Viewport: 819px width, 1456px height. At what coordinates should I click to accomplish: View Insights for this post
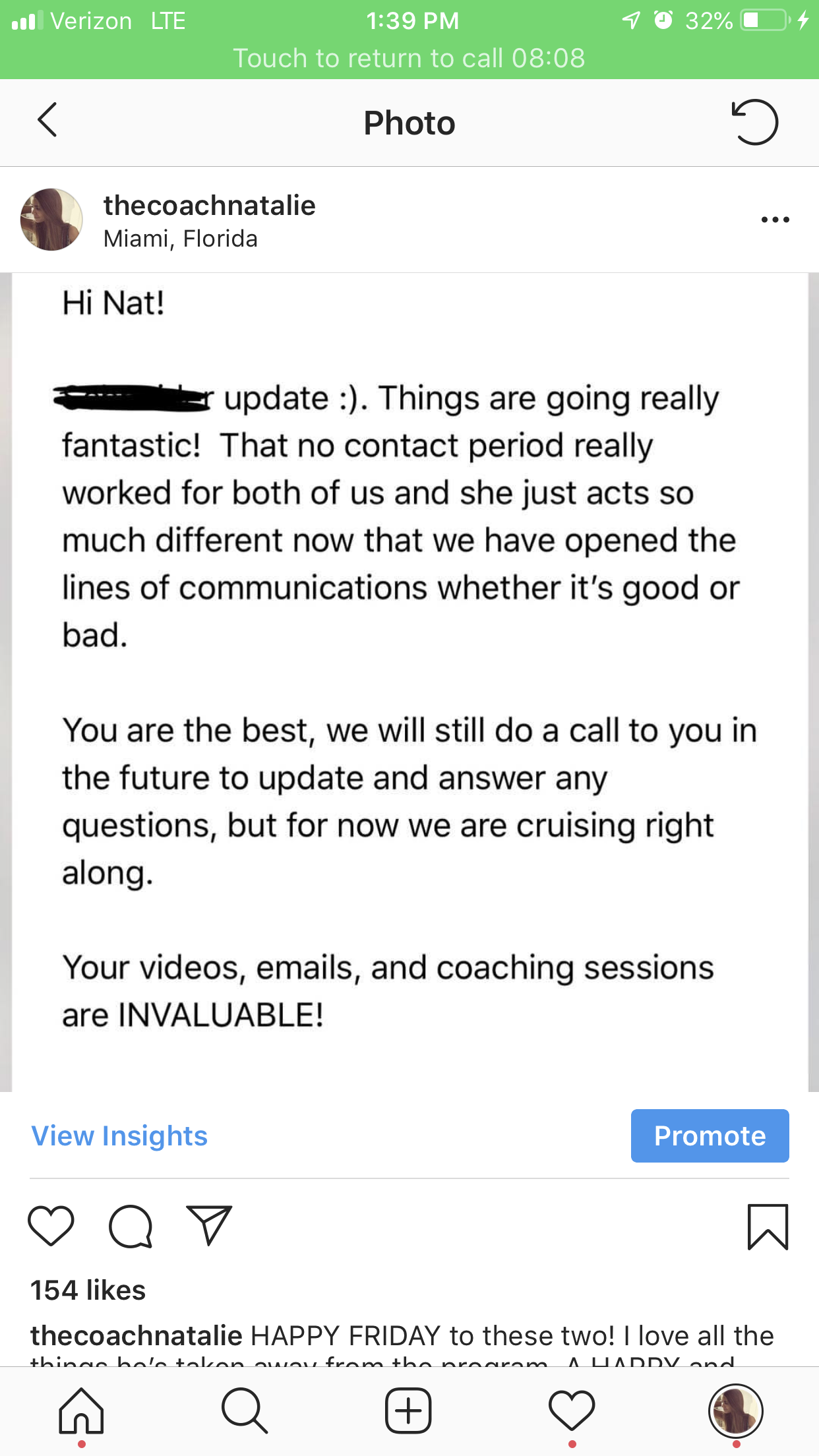tap(119, 1136)
